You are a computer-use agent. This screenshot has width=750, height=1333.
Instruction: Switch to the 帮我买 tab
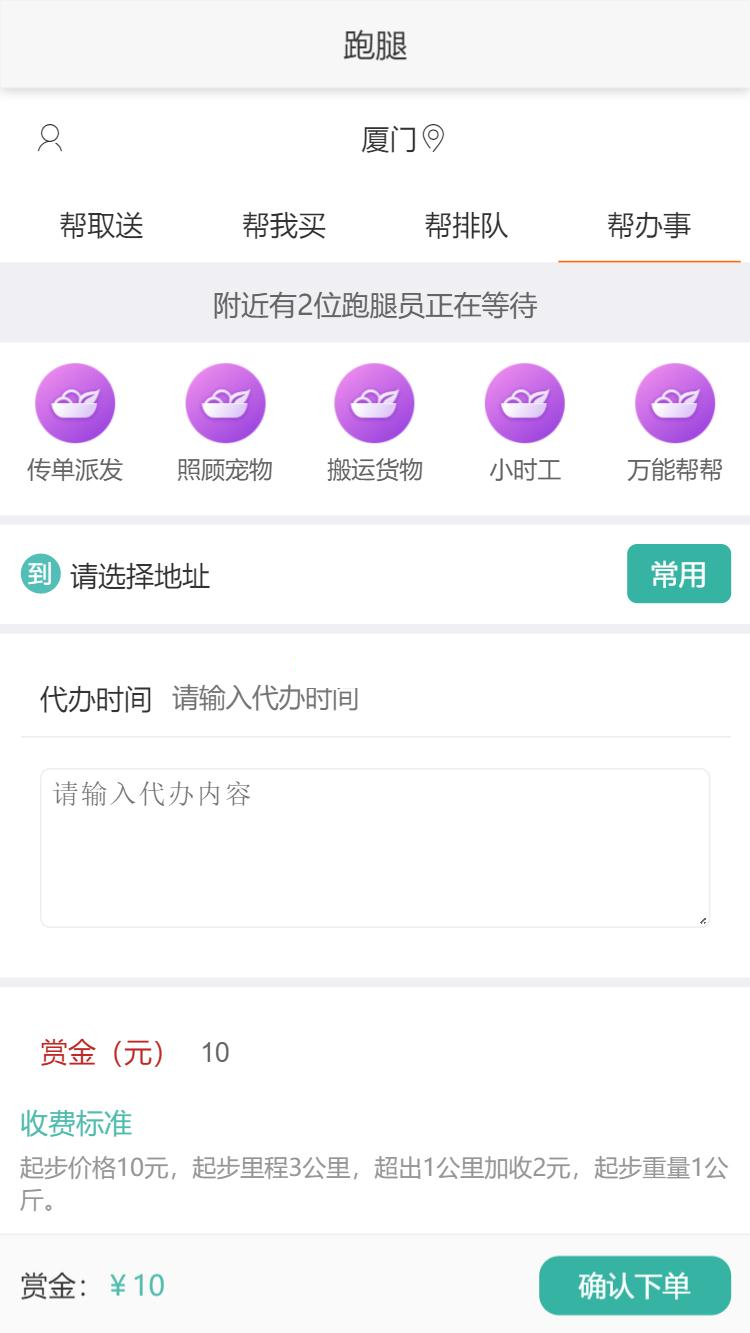tap(283, 226)
